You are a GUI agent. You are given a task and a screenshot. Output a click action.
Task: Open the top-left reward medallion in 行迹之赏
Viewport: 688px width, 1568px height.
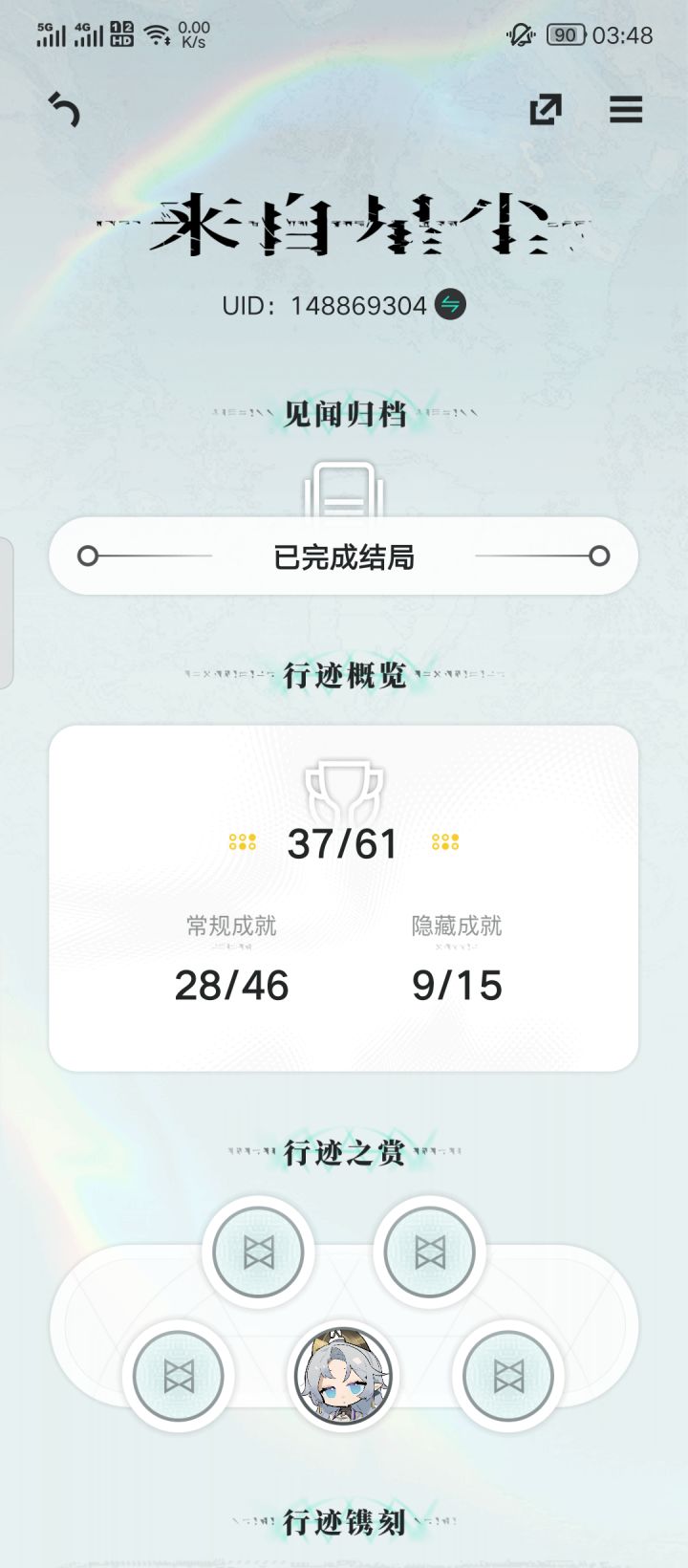258,1252
